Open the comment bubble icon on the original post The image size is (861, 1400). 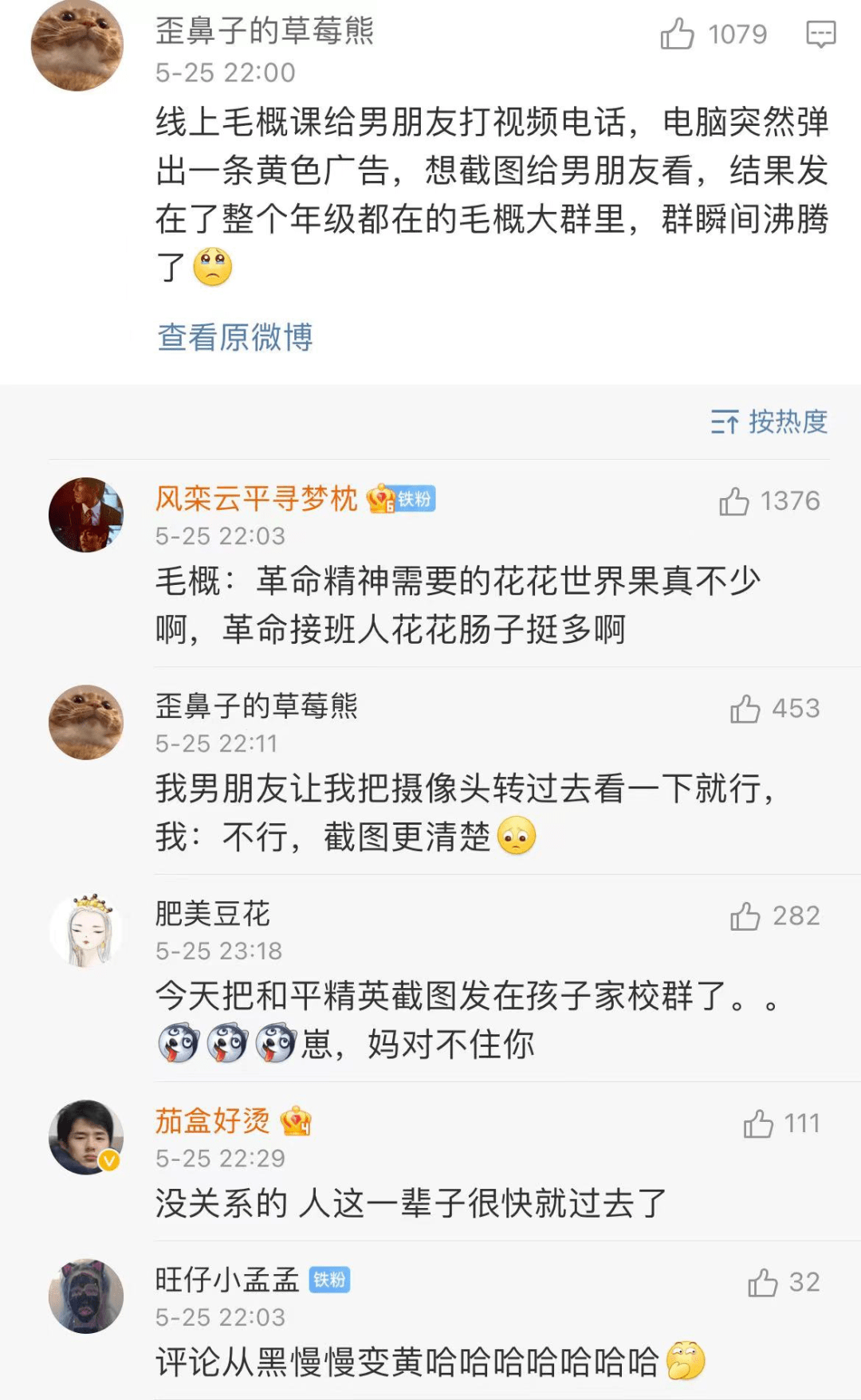click(821, 34)
